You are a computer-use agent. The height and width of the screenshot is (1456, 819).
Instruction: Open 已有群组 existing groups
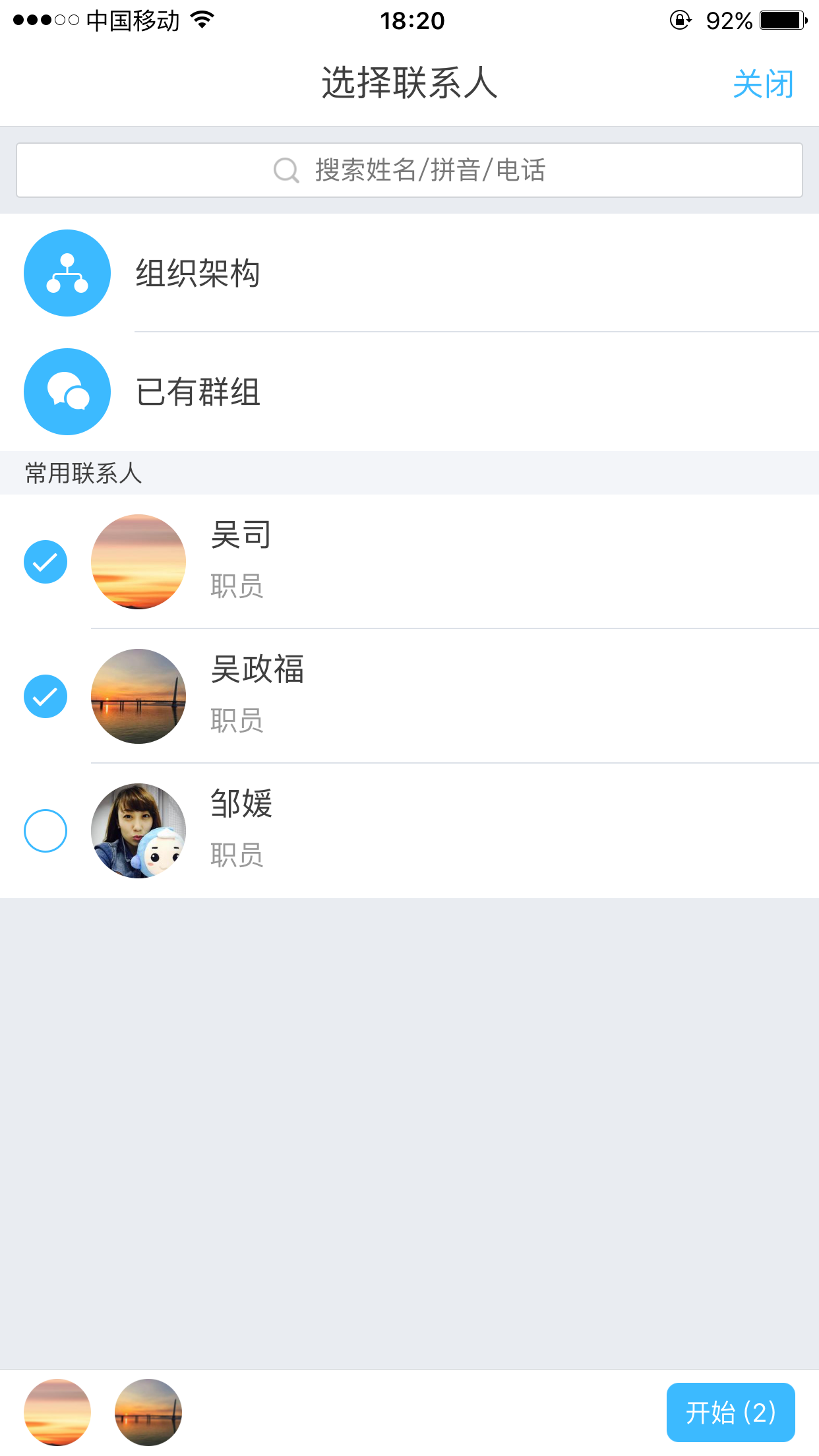[198, 392]
